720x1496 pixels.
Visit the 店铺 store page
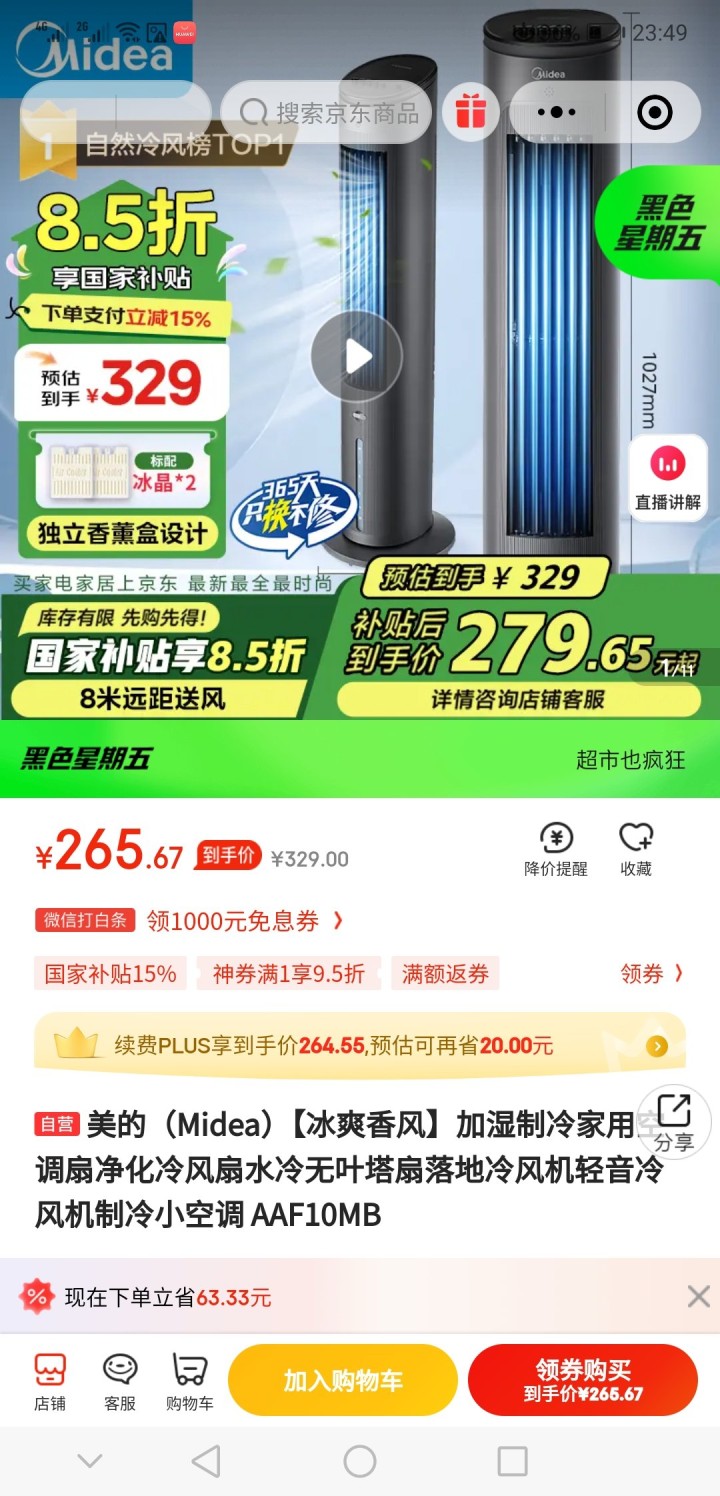click(50, 1381)
